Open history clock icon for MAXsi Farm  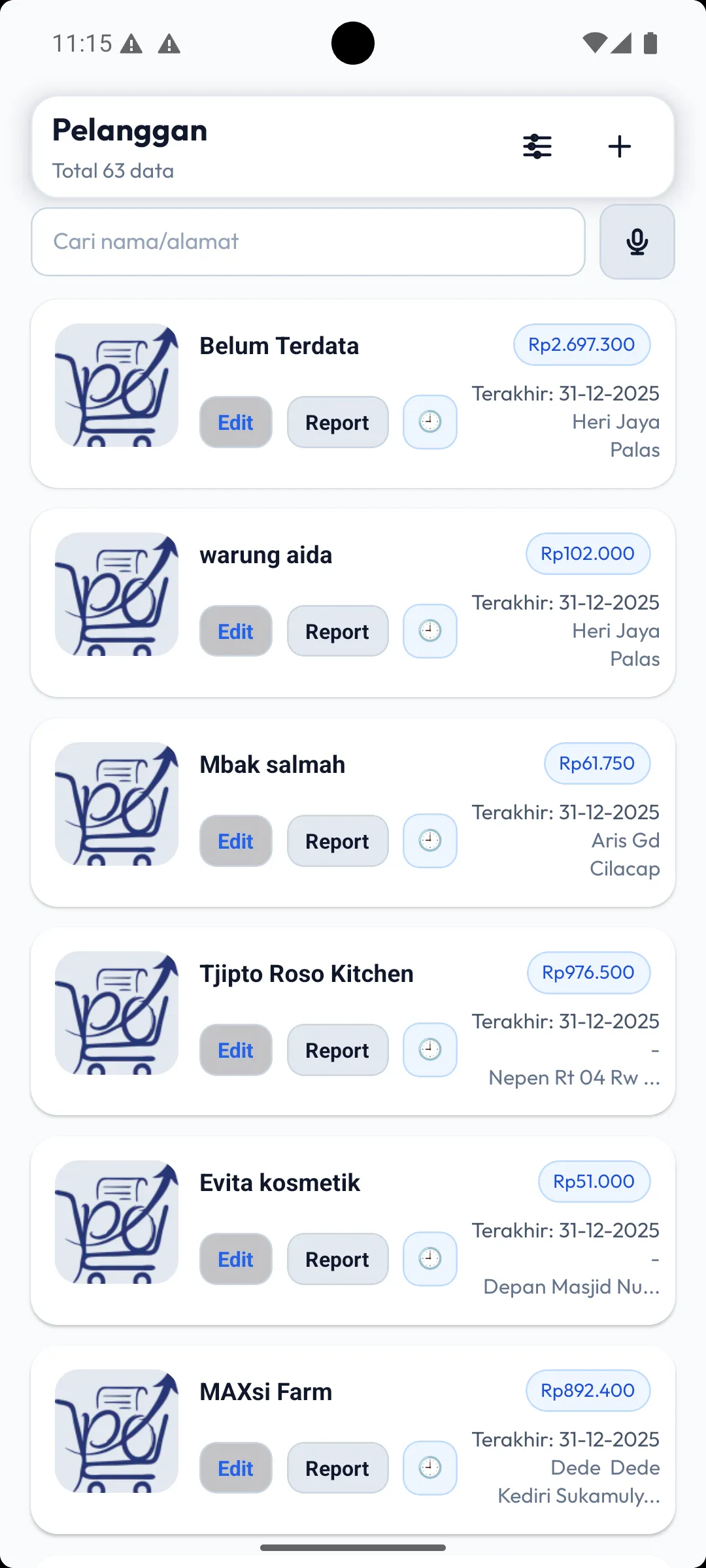click(x=429, y=1468)
